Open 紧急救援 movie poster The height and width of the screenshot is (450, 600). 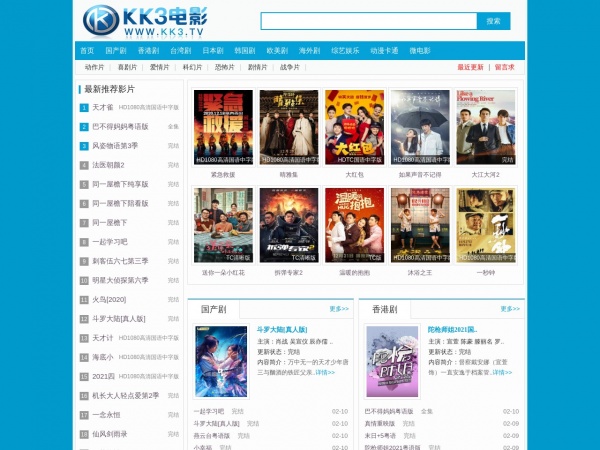(x=223, y=127)
